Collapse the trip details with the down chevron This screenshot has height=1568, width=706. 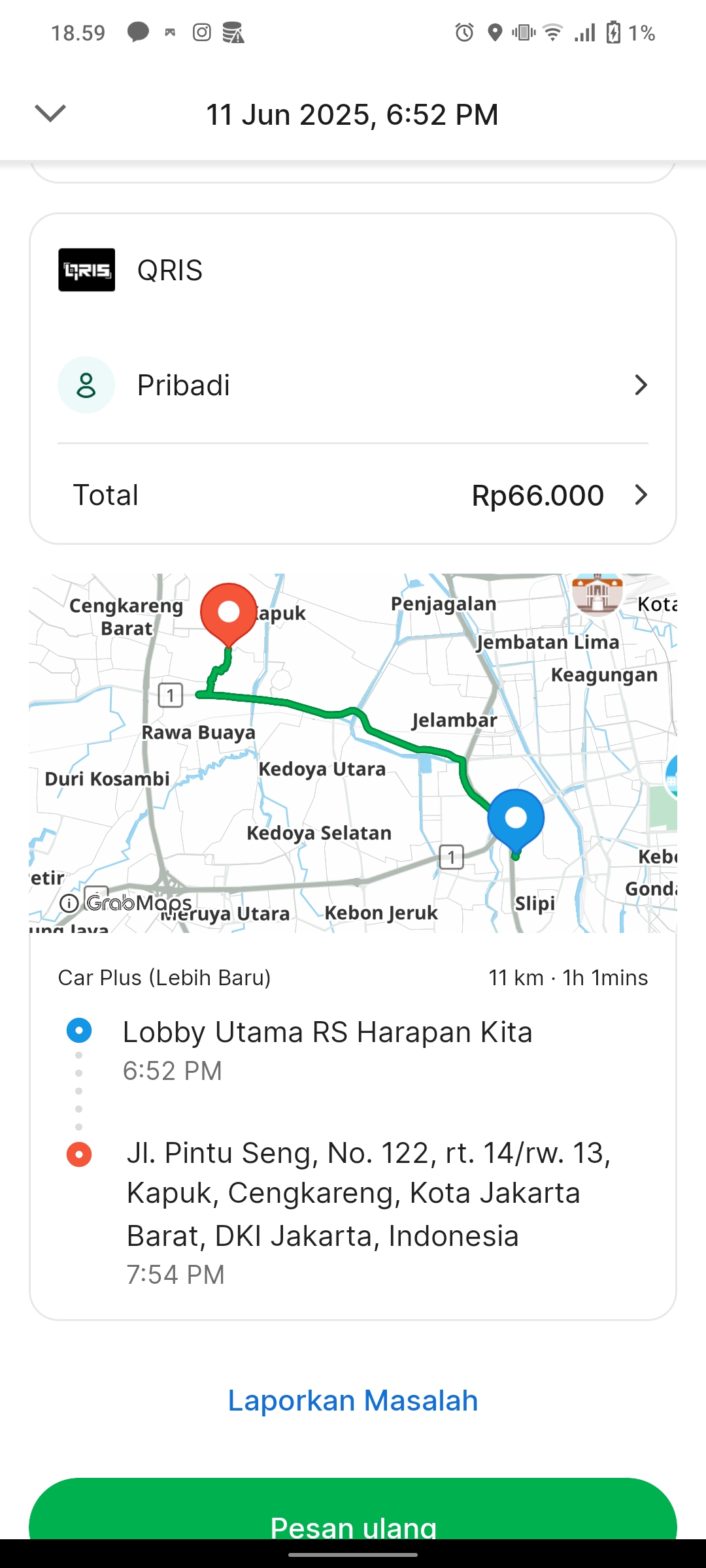50,114
